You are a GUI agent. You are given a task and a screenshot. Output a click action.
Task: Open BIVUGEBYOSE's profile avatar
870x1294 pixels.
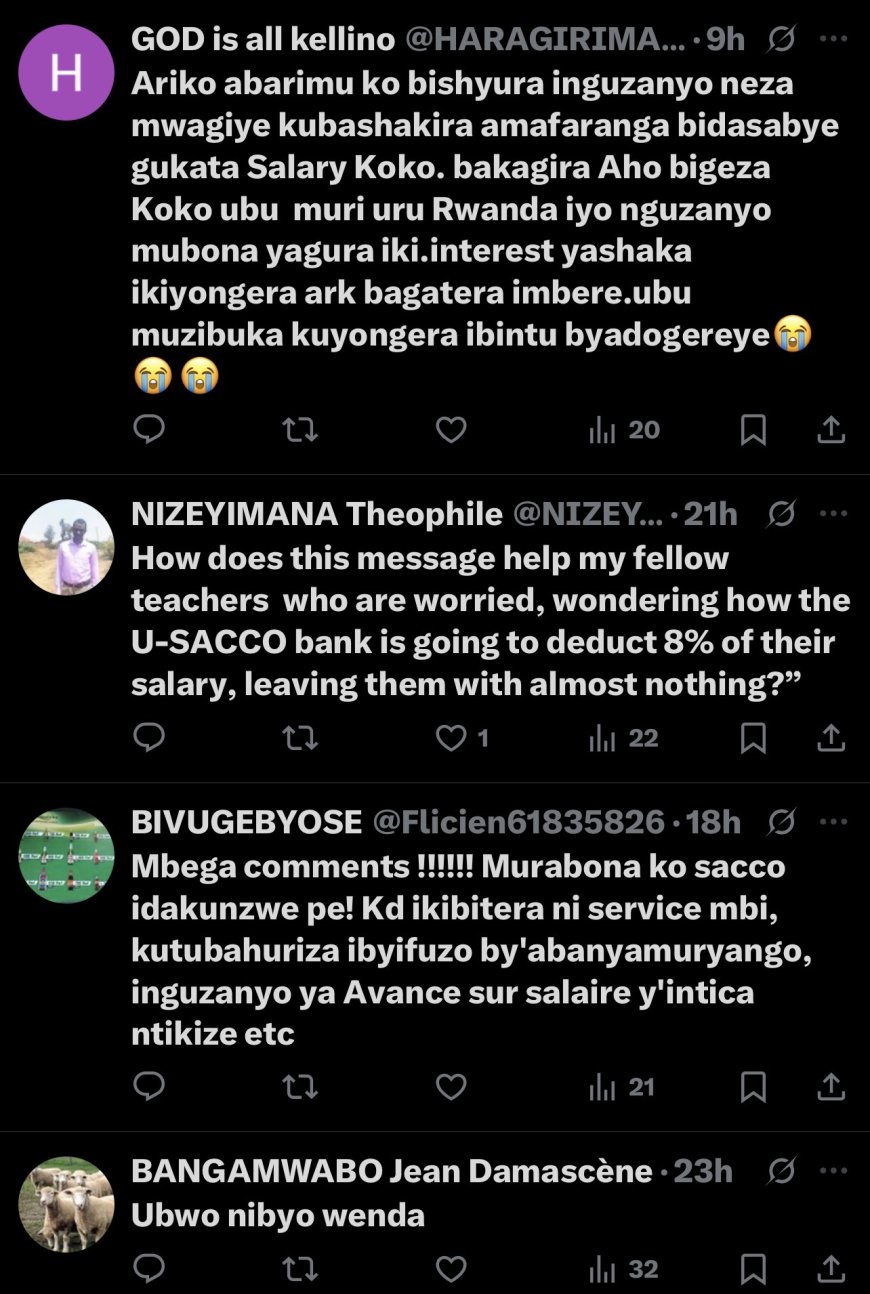(66, 855)
